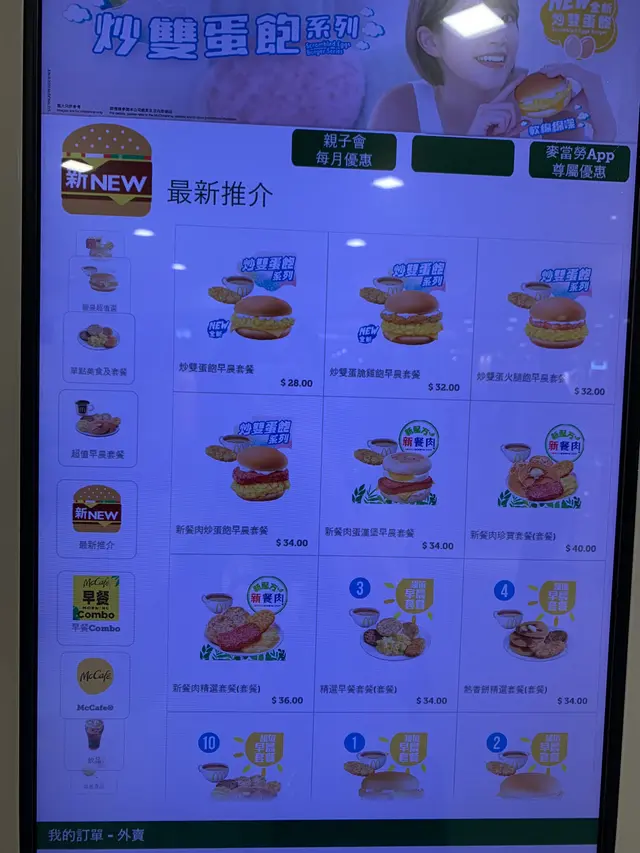This screenshot has height=853, width=640.
Task: Switch to 早餐Combo category
Action: point(96,604)
